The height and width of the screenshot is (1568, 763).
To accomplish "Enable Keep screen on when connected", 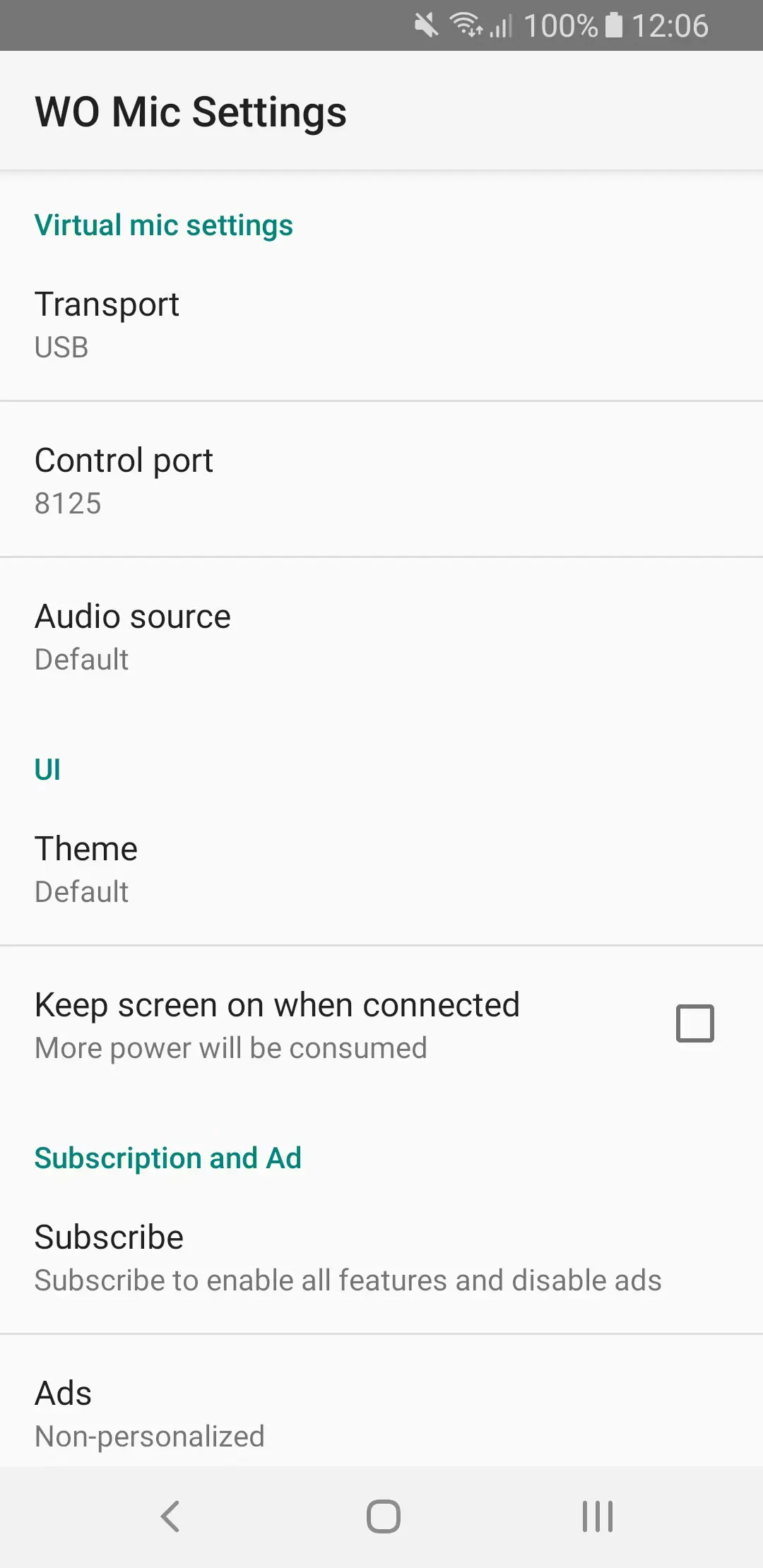I will [694, 1023].
